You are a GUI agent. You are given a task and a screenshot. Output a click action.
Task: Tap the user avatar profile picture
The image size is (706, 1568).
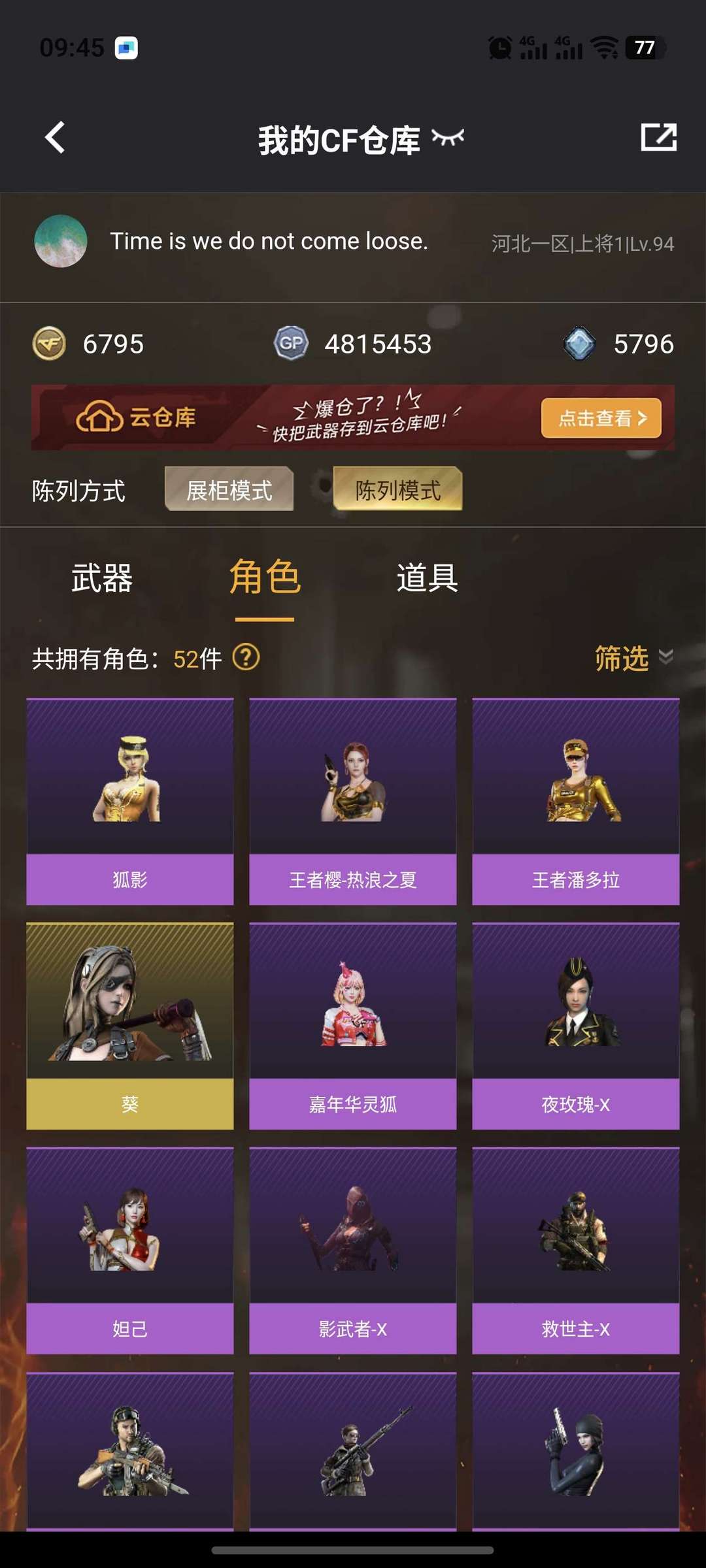(x=60, y=241)
